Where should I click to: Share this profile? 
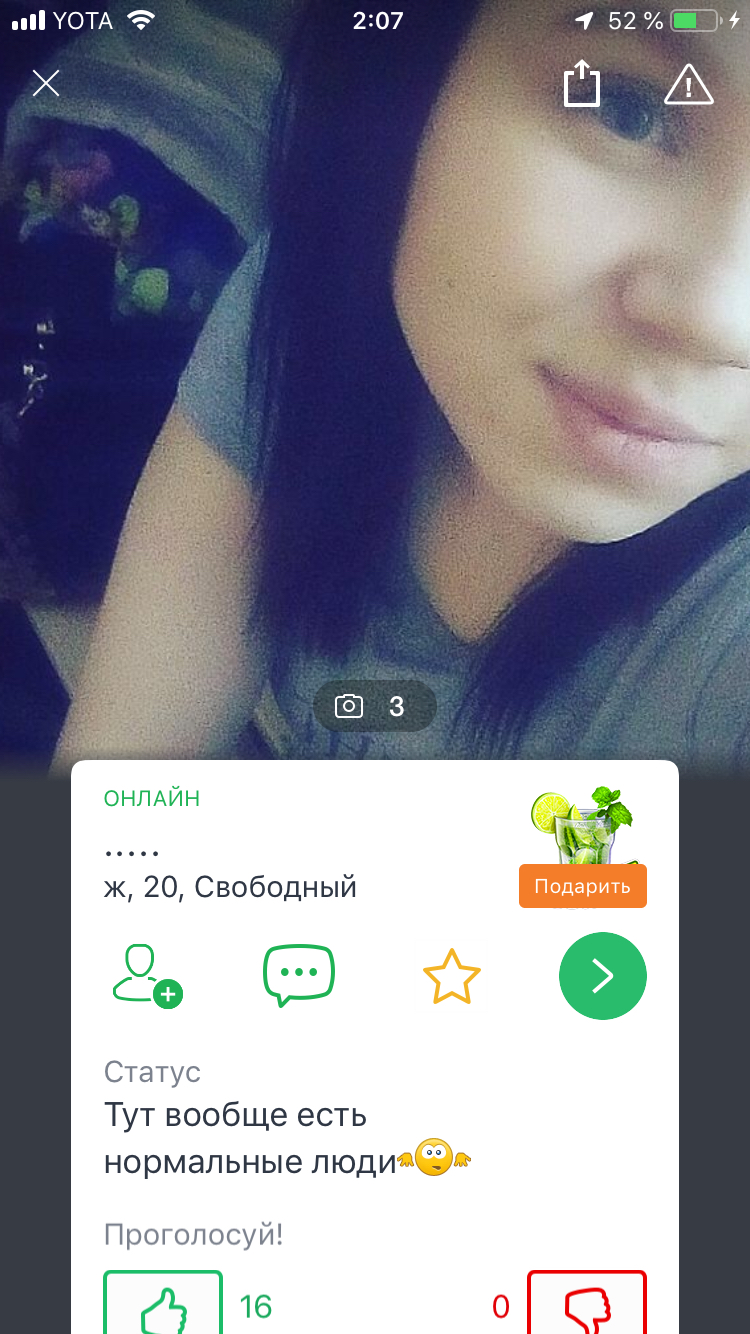(581, 83)
